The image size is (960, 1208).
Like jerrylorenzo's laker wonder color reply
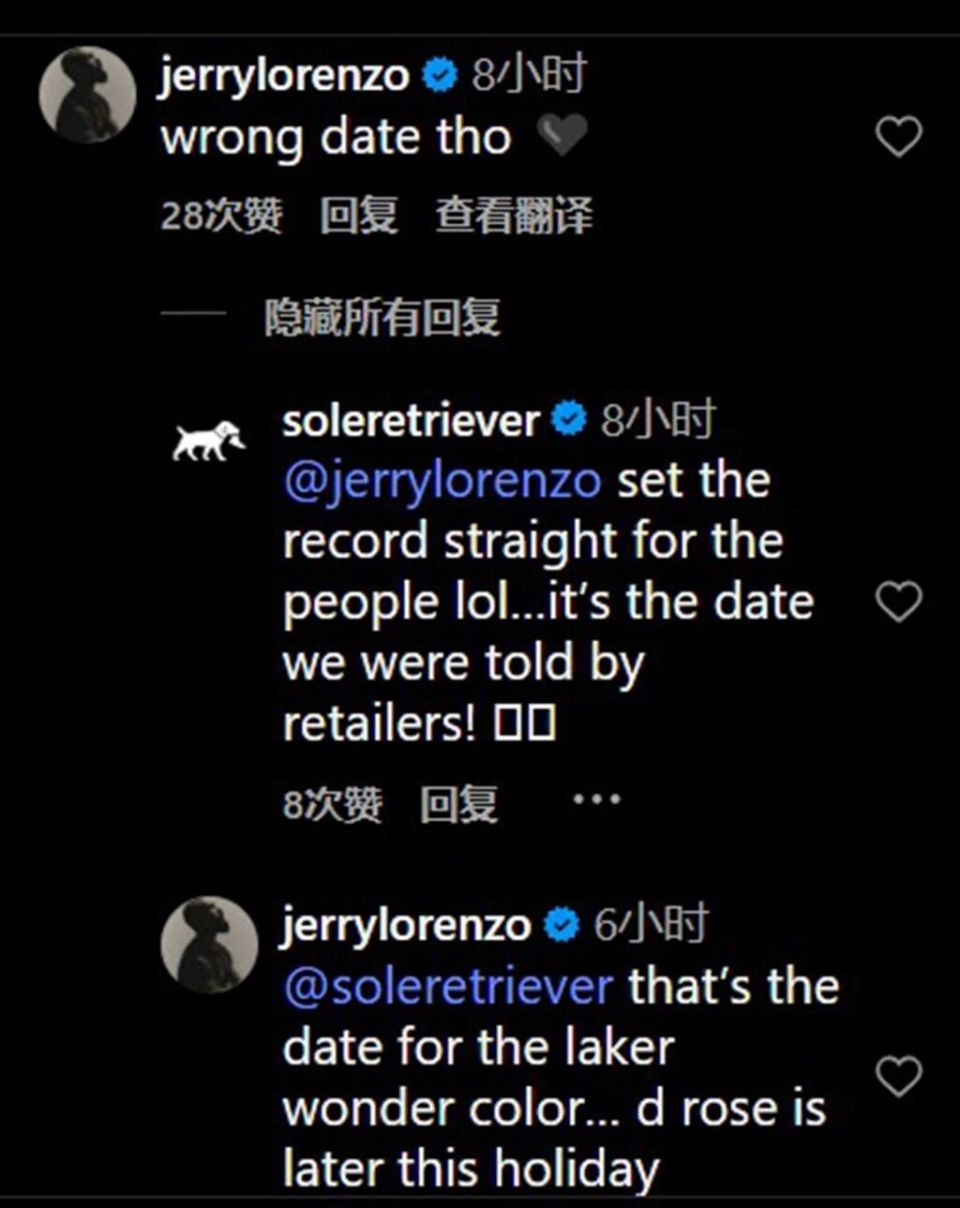coord(898,1078)
